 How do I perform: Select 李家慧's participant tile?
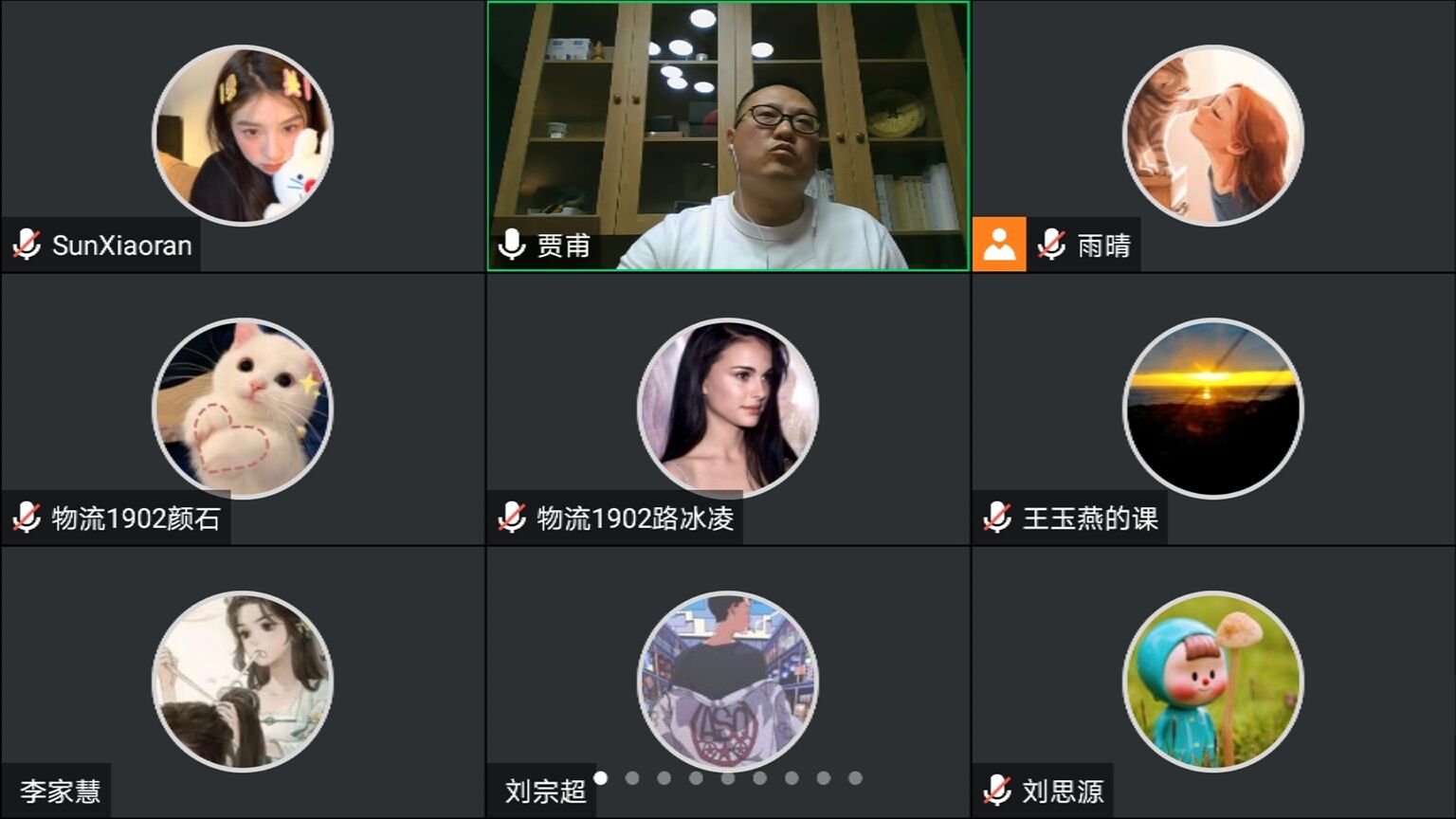click(243, 682)
